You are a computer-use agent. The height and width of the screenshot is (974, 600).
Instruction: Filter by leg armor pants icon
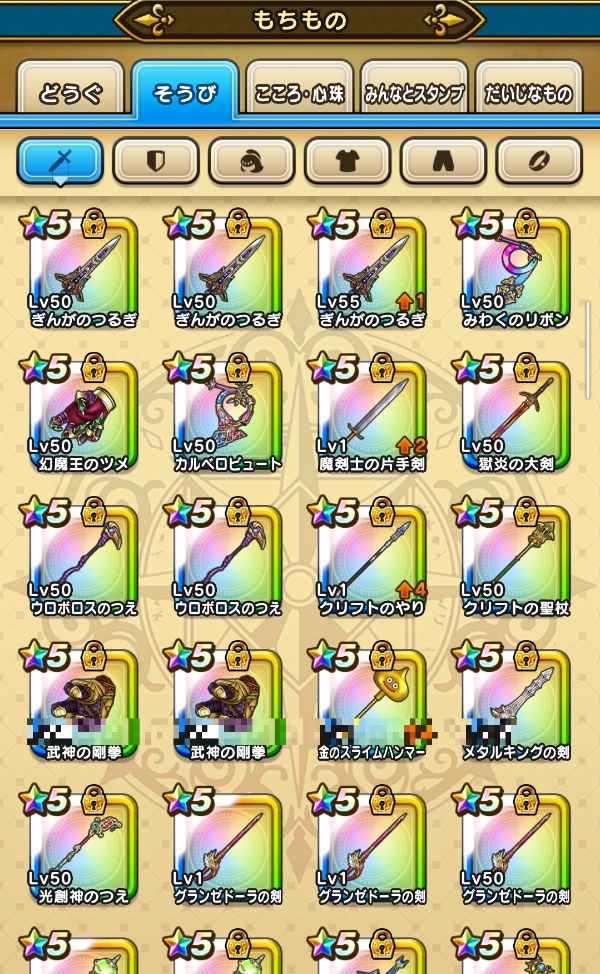(x=443, y=160)
